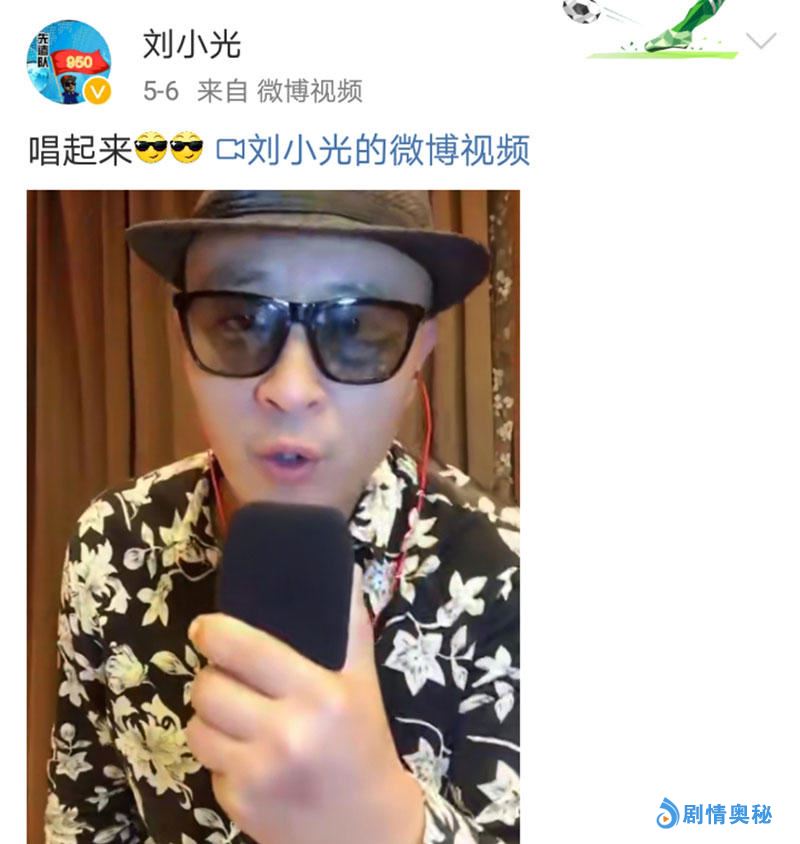The height and width of the screenshot is (844, 800).
Task: Play the singing video thumbnail
Action: 273,515
